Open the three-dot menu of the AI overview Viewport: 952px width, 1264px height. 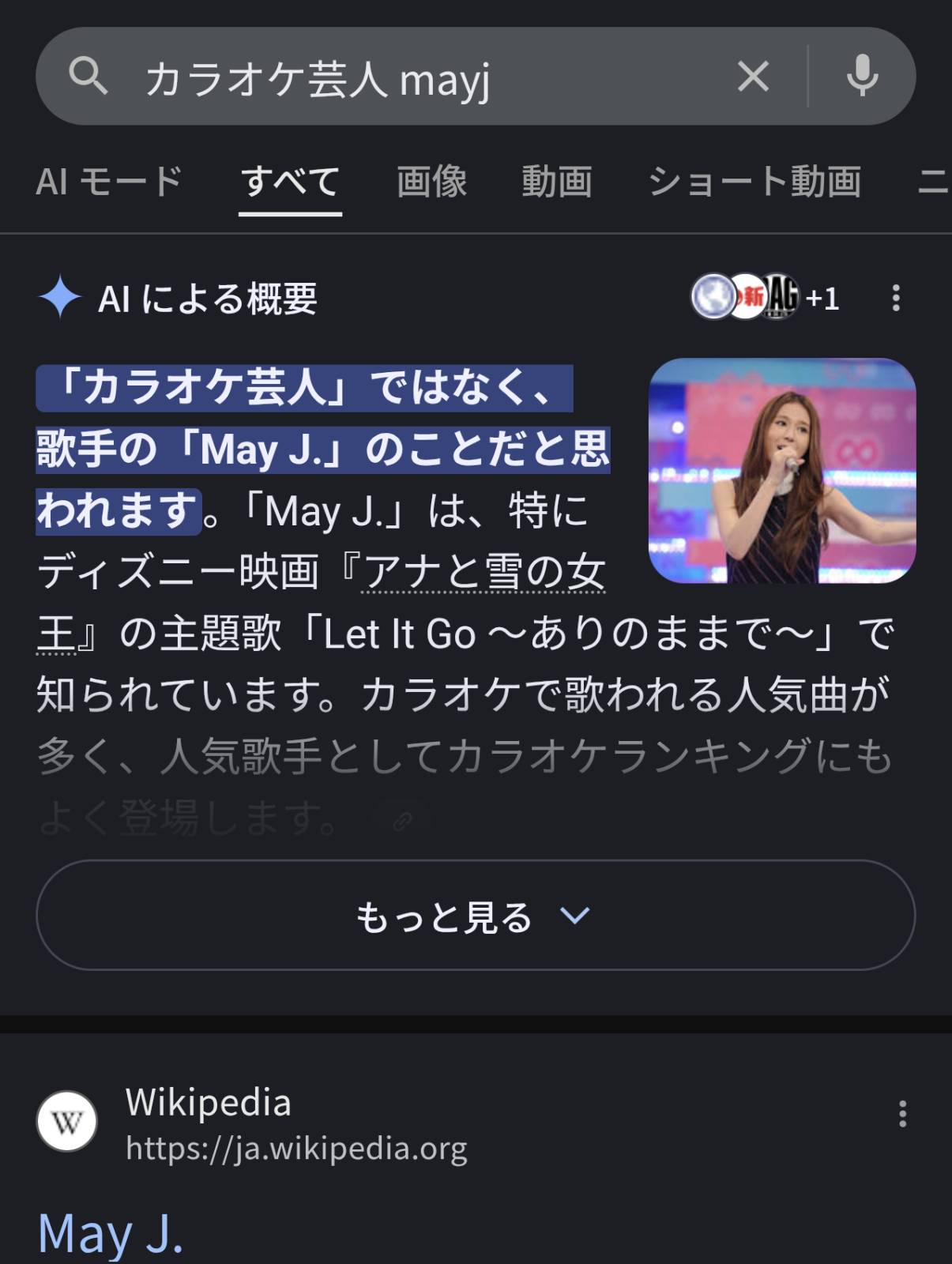897,299
